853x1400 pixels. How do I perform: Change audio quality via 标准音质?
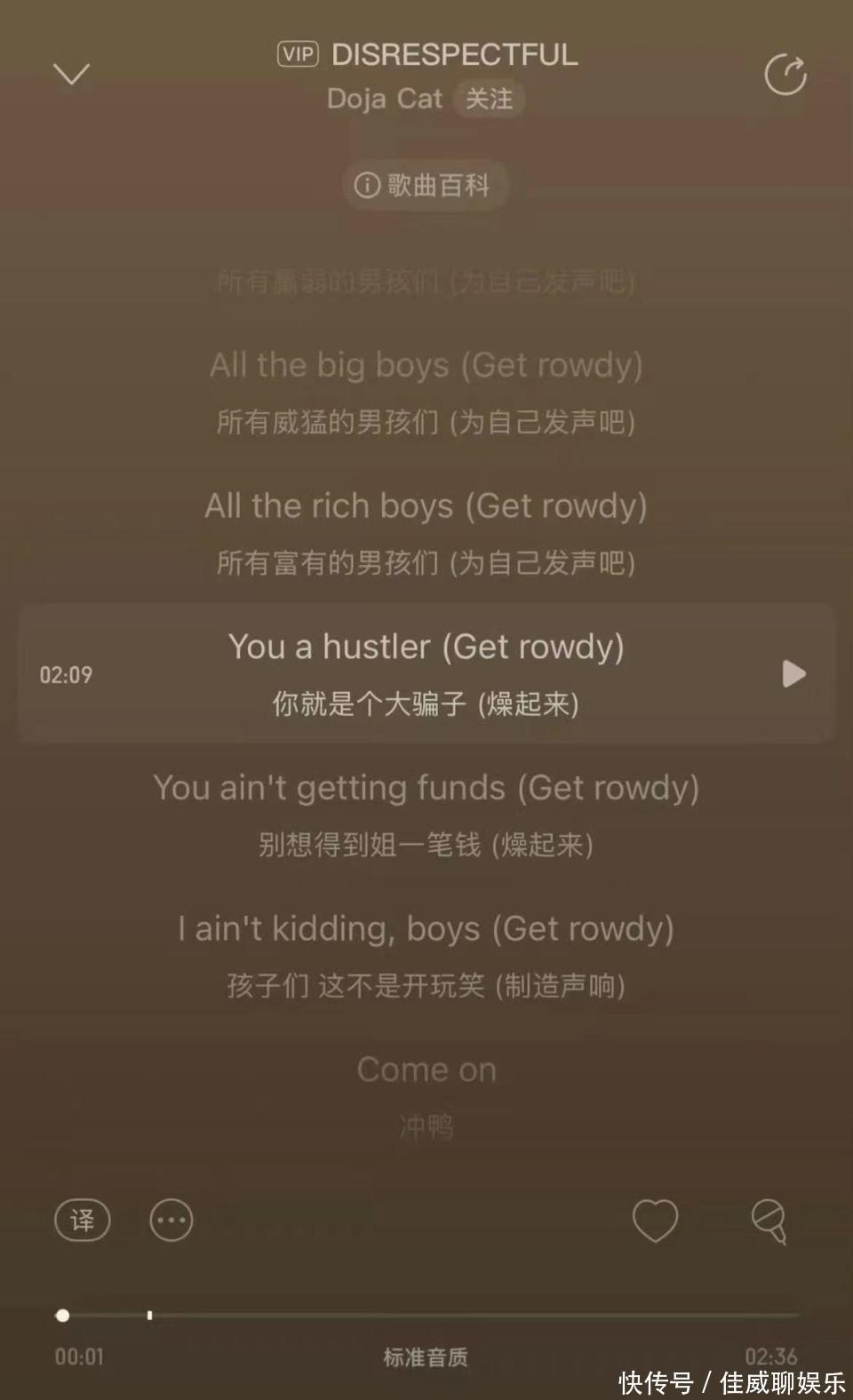click(x=426, y=1356)
